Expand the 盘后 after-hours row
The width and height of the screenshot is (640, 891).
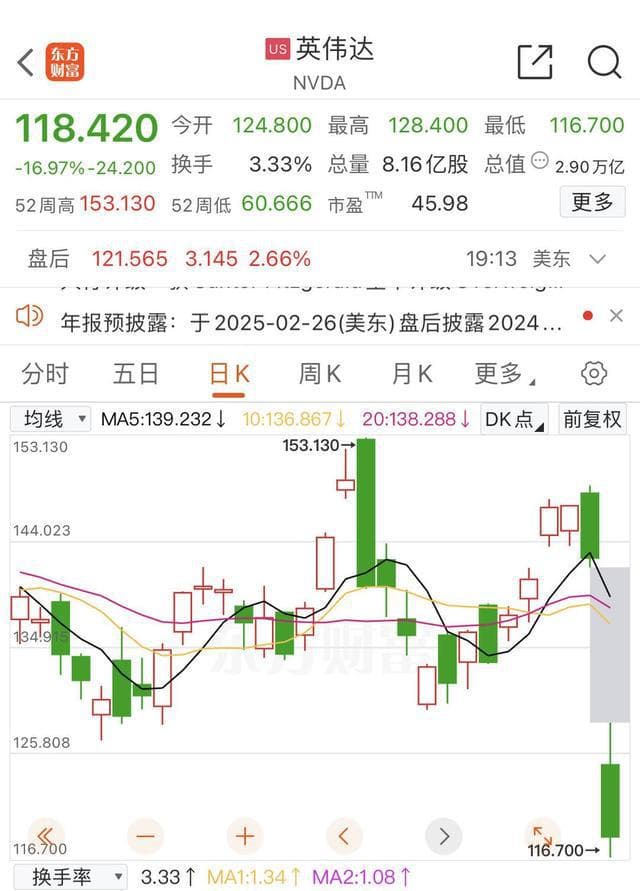(x=598, y=259)
